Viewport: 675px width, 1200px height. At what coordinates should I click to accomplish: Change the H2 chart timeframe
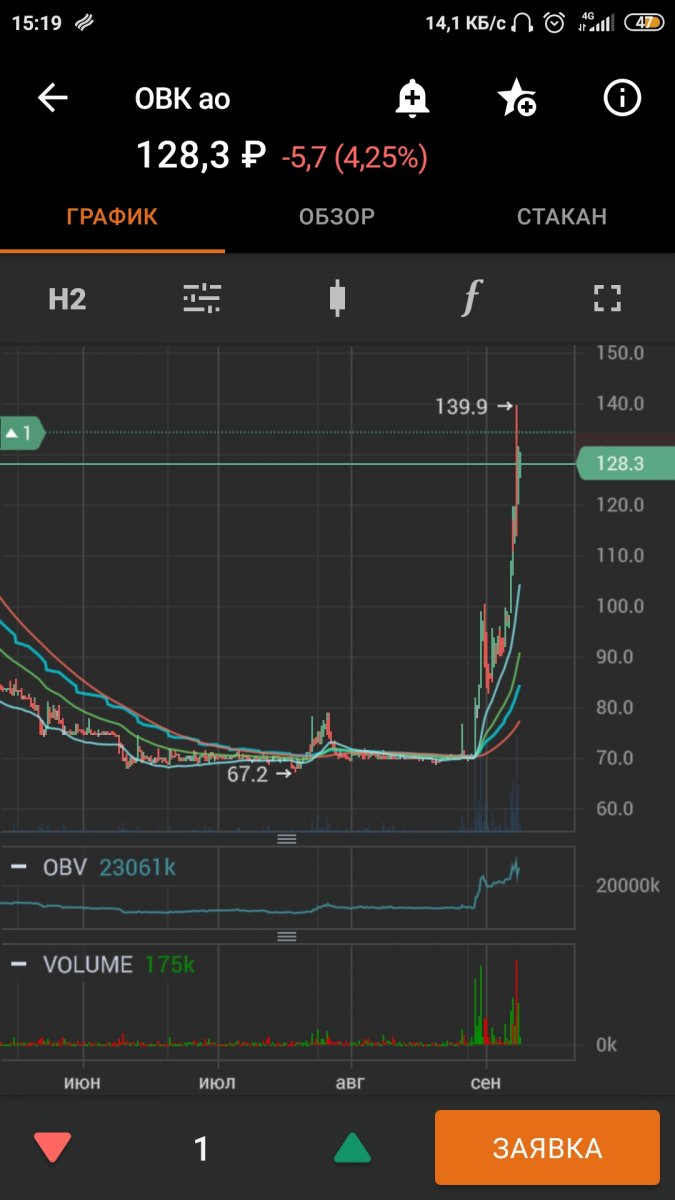click(x=67, y=298)
